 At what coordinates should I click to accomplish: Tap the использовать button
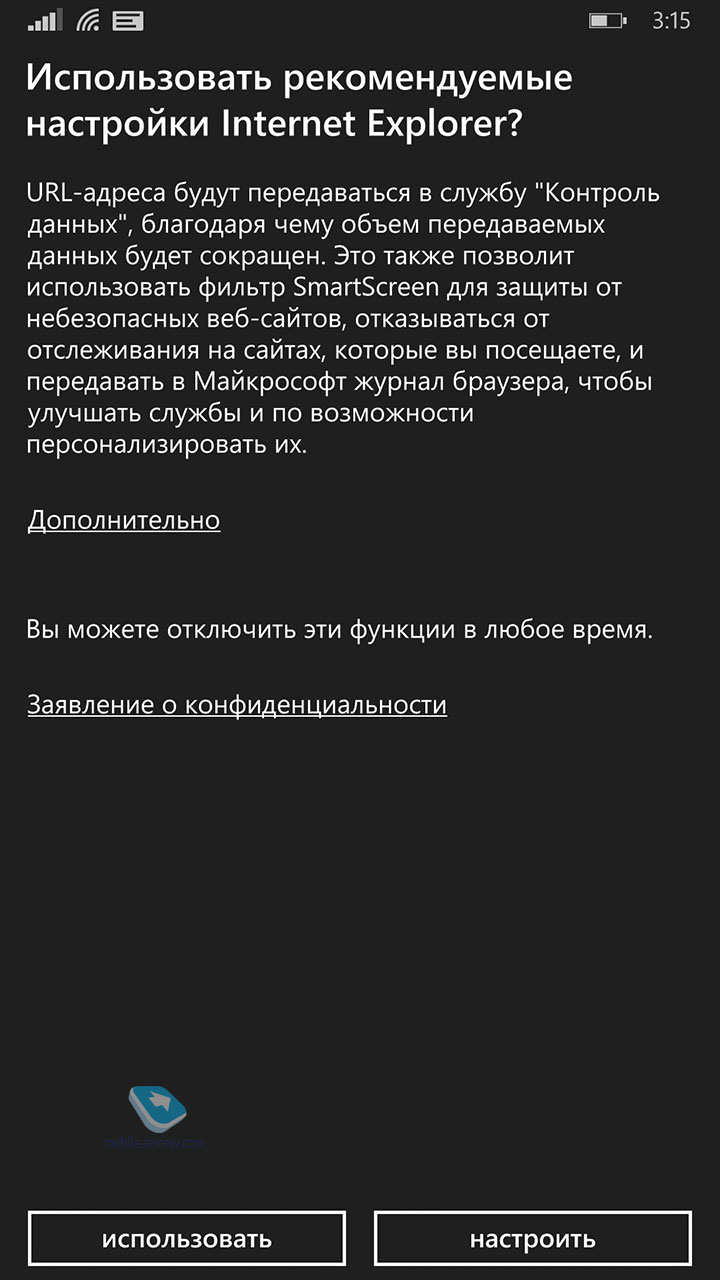[x=187, y=1239]
